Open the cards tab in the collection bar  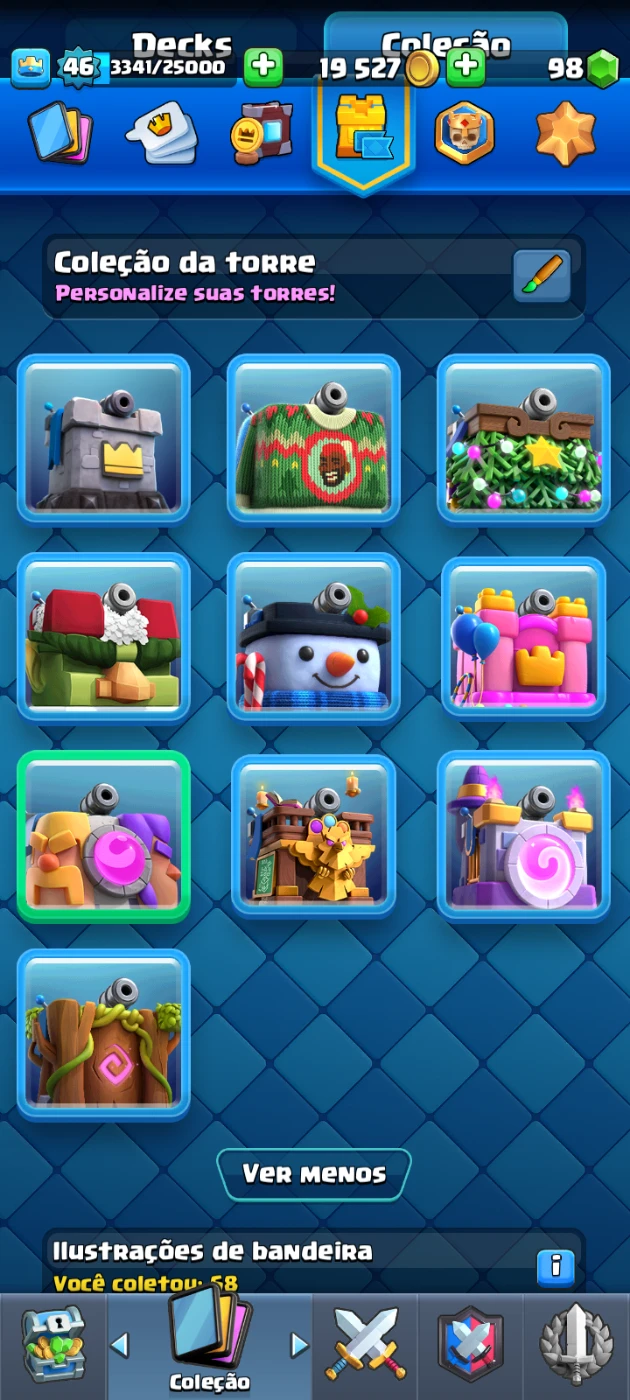pyautogui.click(x=60, y=133)
